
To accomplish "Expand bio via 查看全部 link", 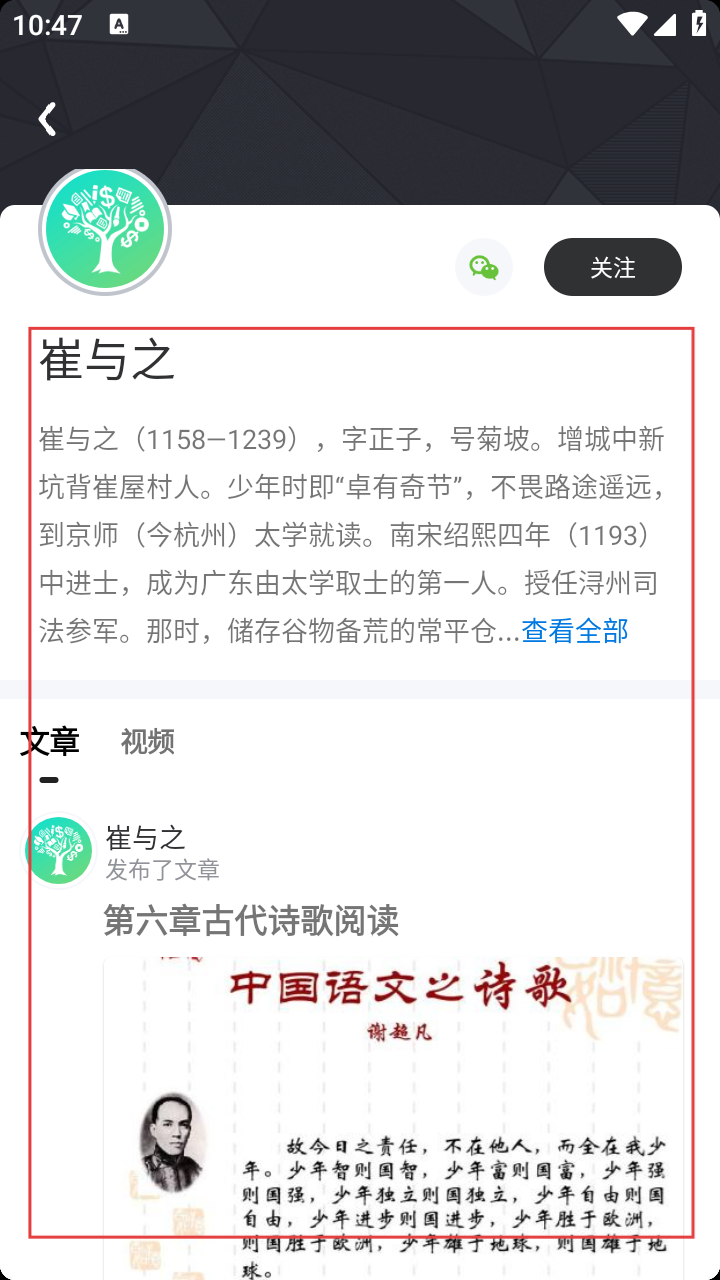I will (x=574, y=631).
